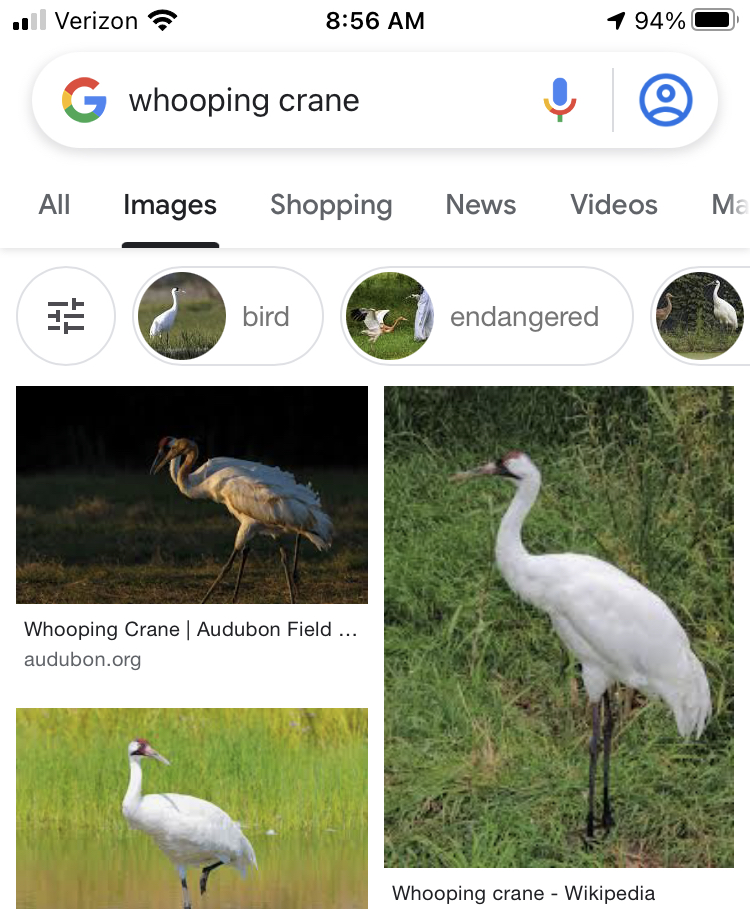Switch to the Shopping tab
Viewport: 750px width, 909px height.
tap(331, 205)
